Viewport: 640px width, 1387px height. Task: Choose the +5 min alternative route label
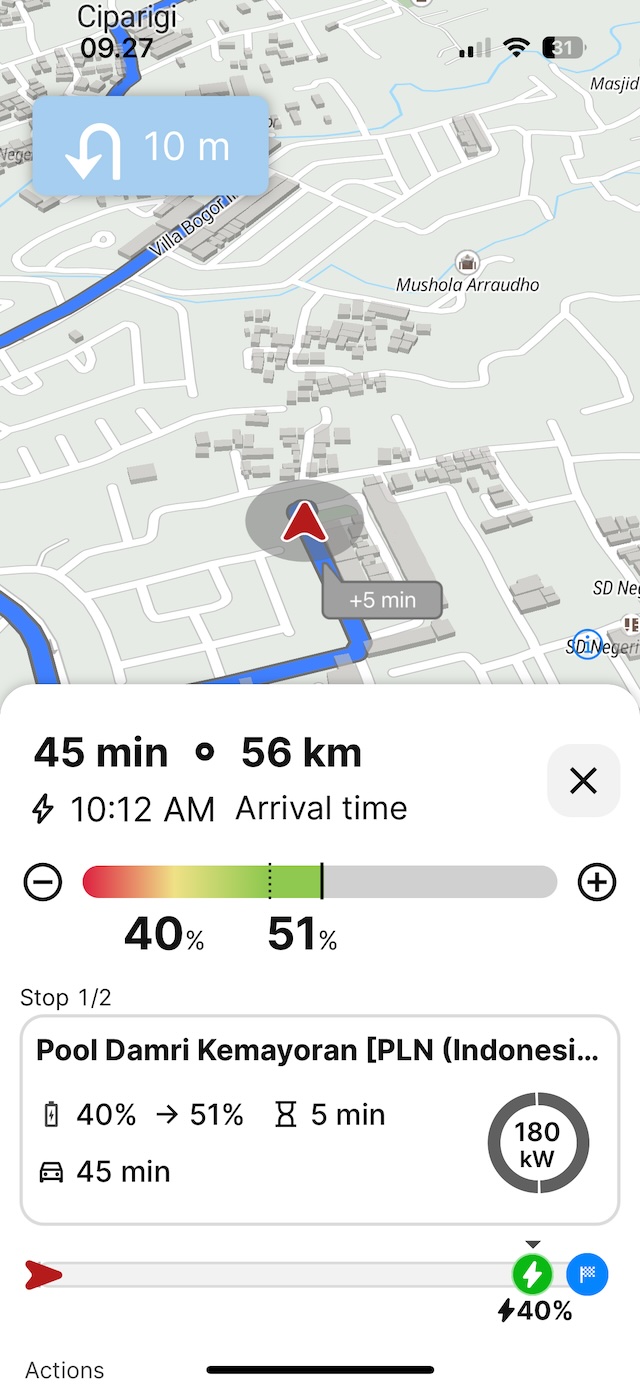[x=382, y=600]
